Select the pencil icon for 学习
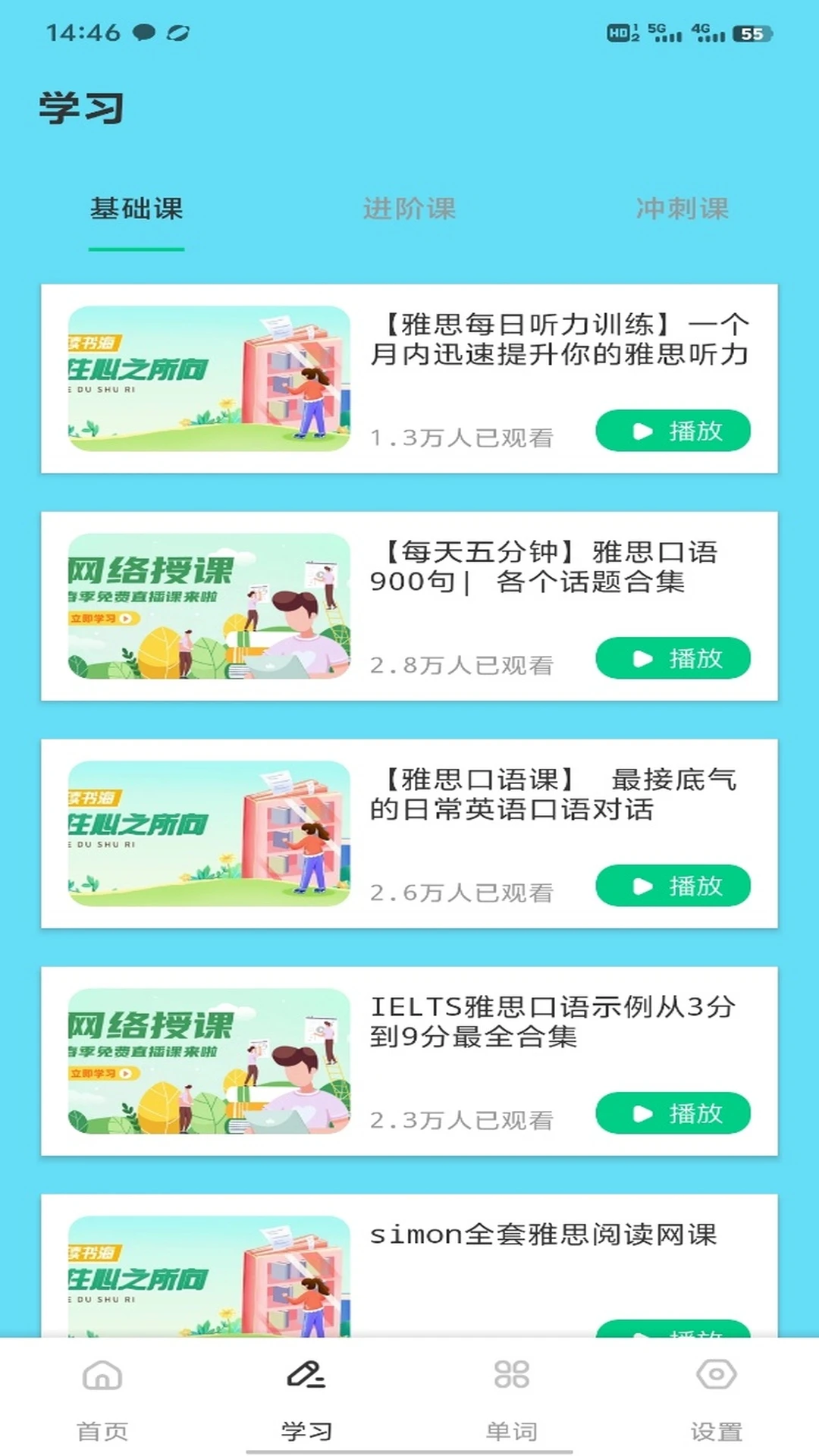The image size is (819, 1456). click(306, 1390)
